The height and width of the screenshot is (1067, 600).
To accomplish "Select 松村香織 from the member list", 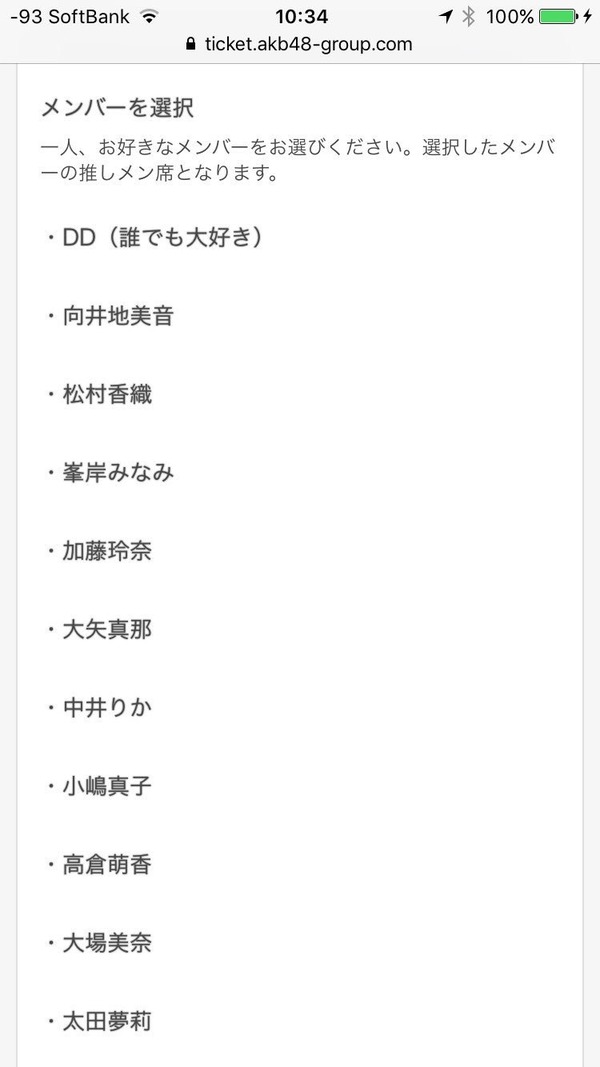I will 99,395.
